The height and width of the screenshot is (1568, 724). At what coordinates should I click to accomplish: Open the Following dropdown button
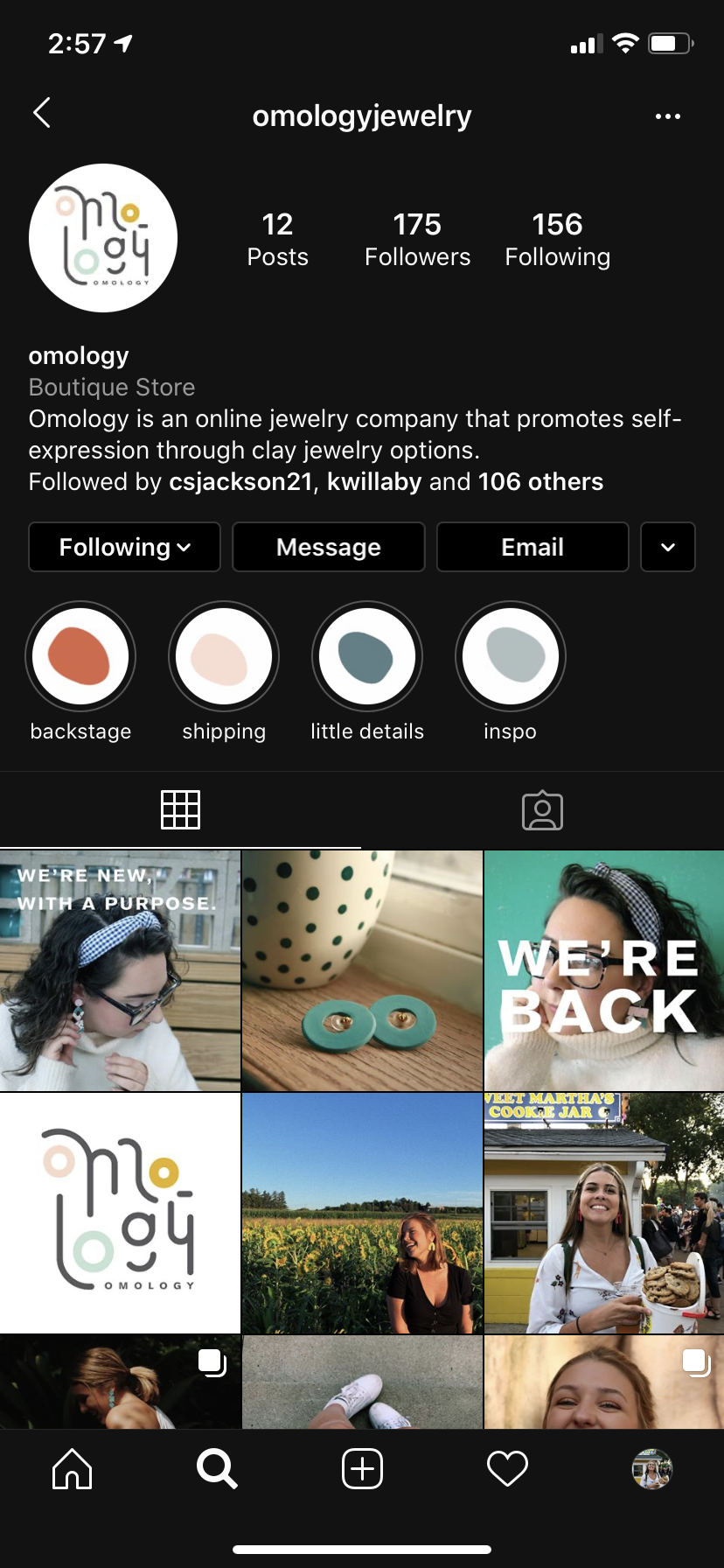click(124, 547)
